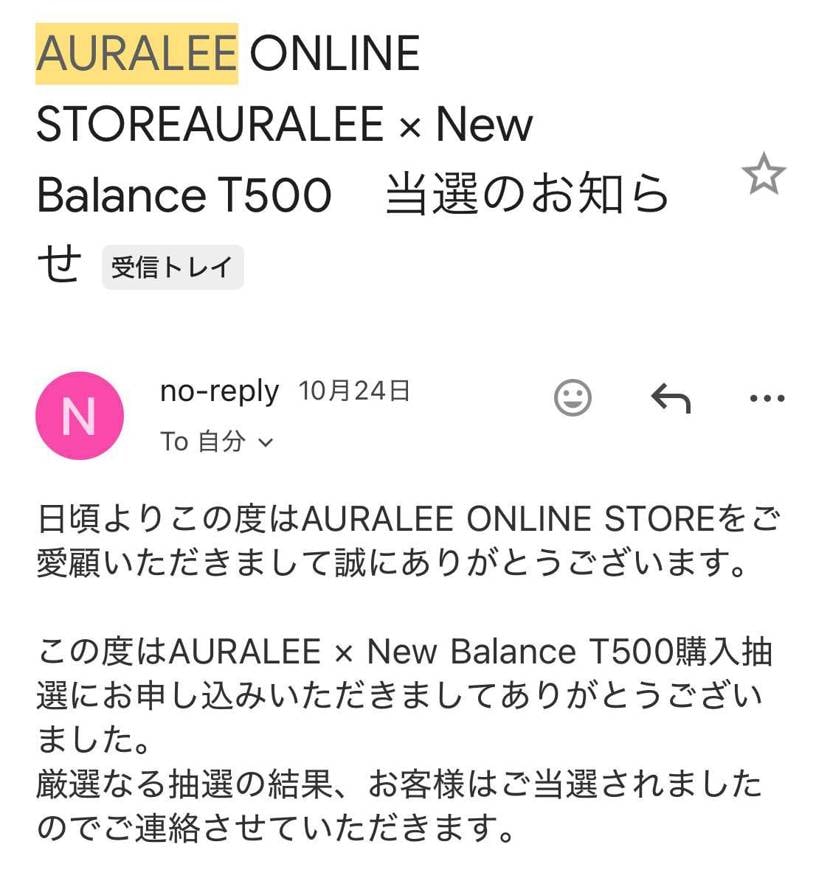This screenshot has width=830, height=878.
Task: Reply to the no-reply sender
Action: (670, 398)
